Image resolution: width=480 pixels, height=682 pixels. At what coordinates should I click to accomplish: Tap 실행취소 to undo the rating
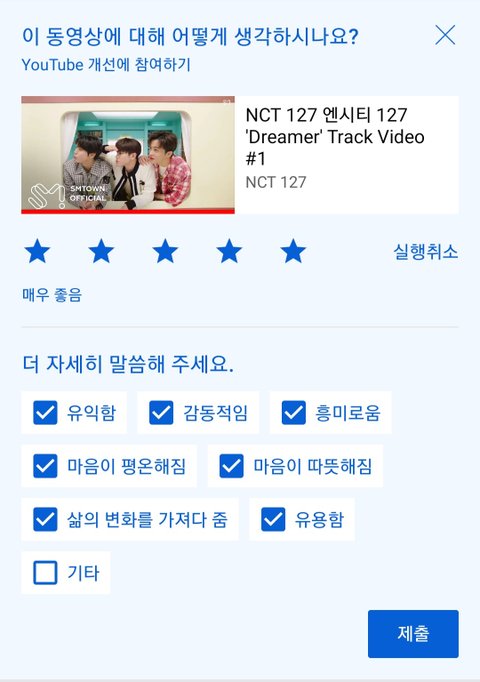(x=426, y=251)
